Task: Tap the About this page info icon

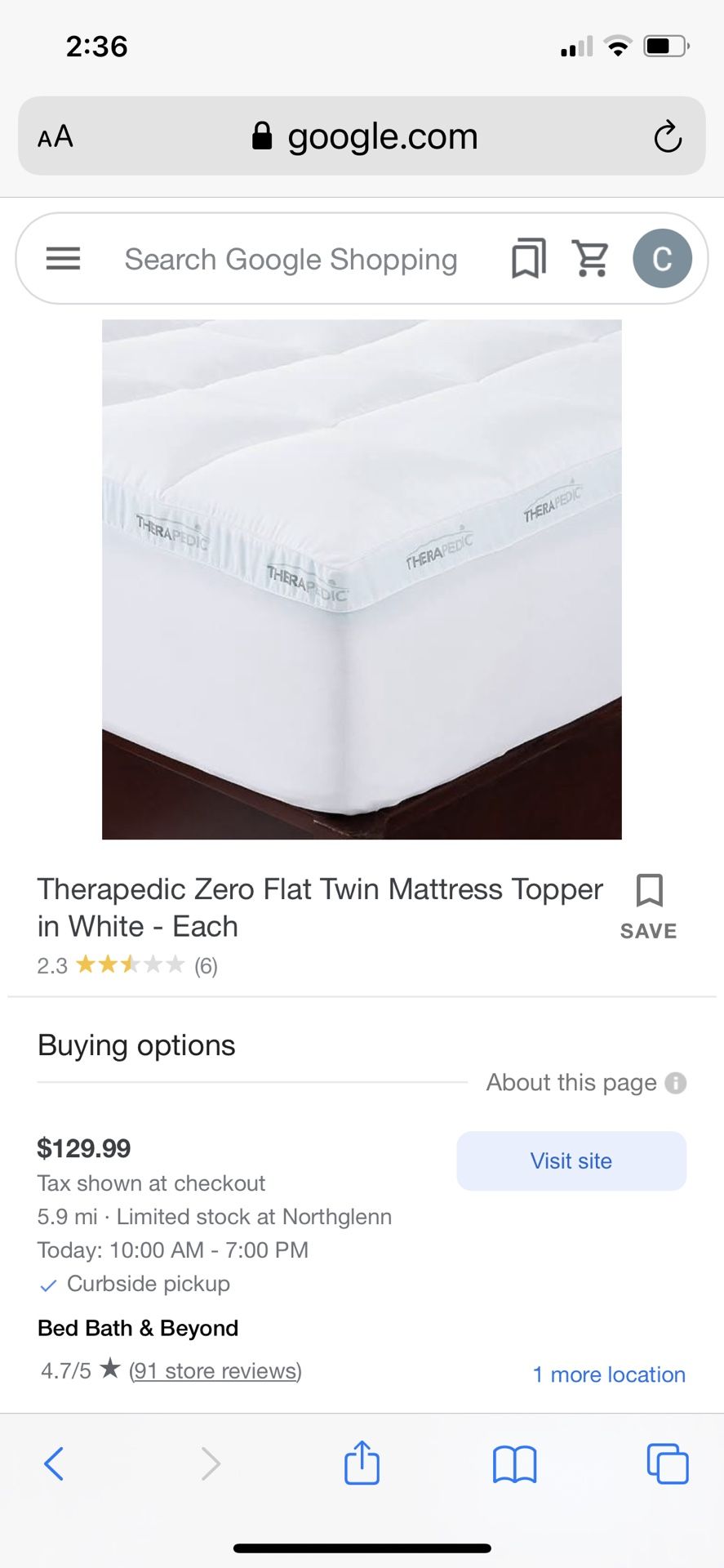Action: pyautogui.click(x=675, y=1082)
